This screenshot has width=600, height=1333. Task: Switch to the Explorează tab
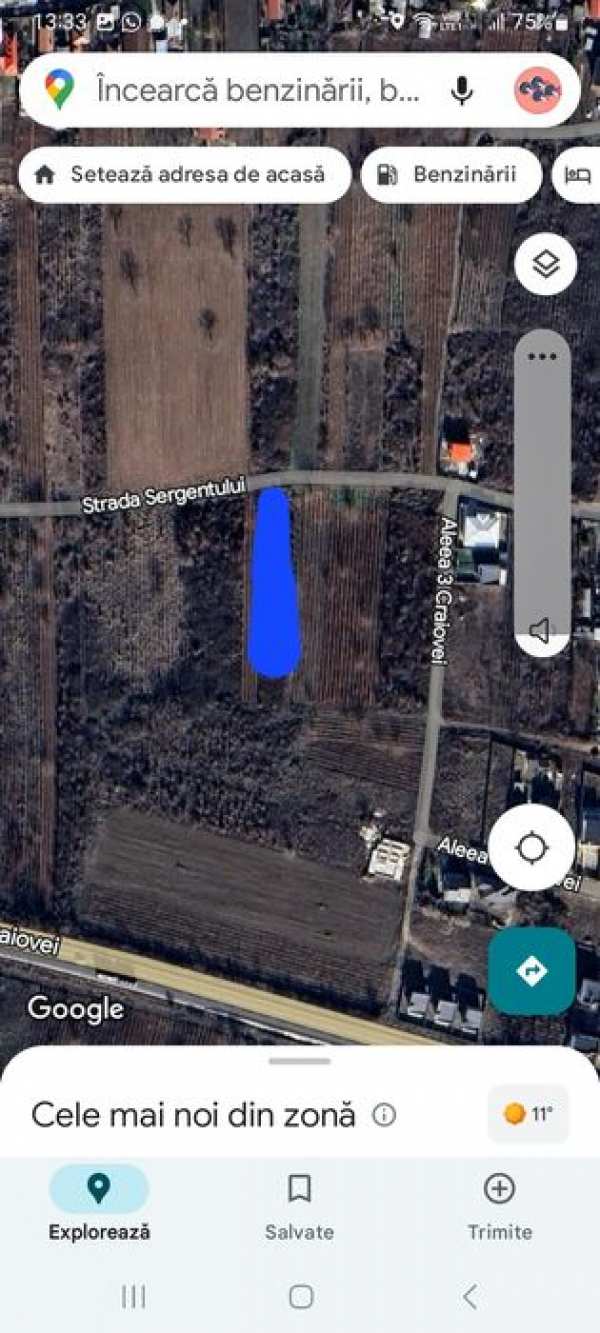click(x=99, y=1205)
